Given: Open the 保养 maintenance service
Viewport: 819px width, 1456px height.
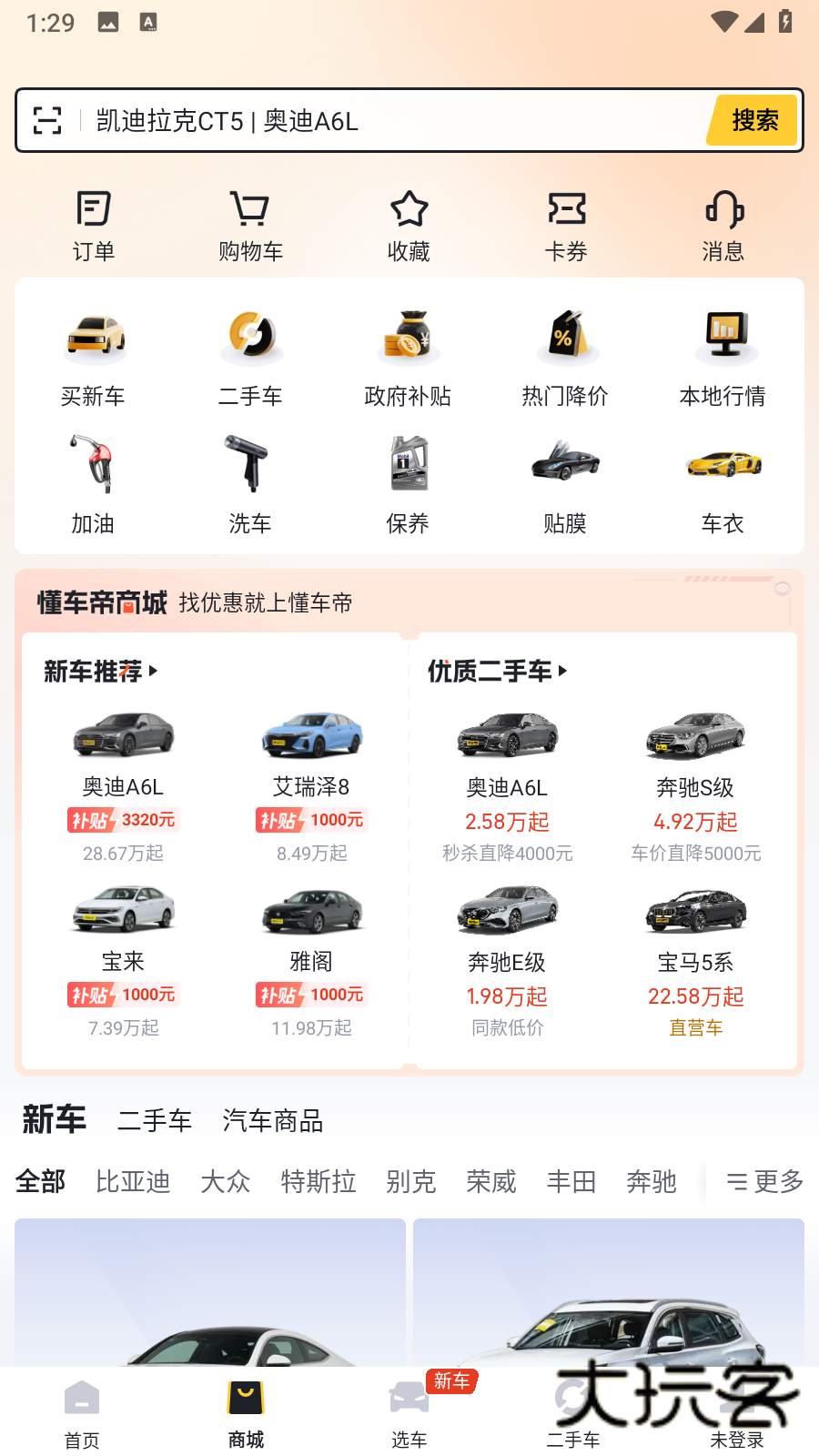Looking at the screenshot, I should tap(409, 484).
